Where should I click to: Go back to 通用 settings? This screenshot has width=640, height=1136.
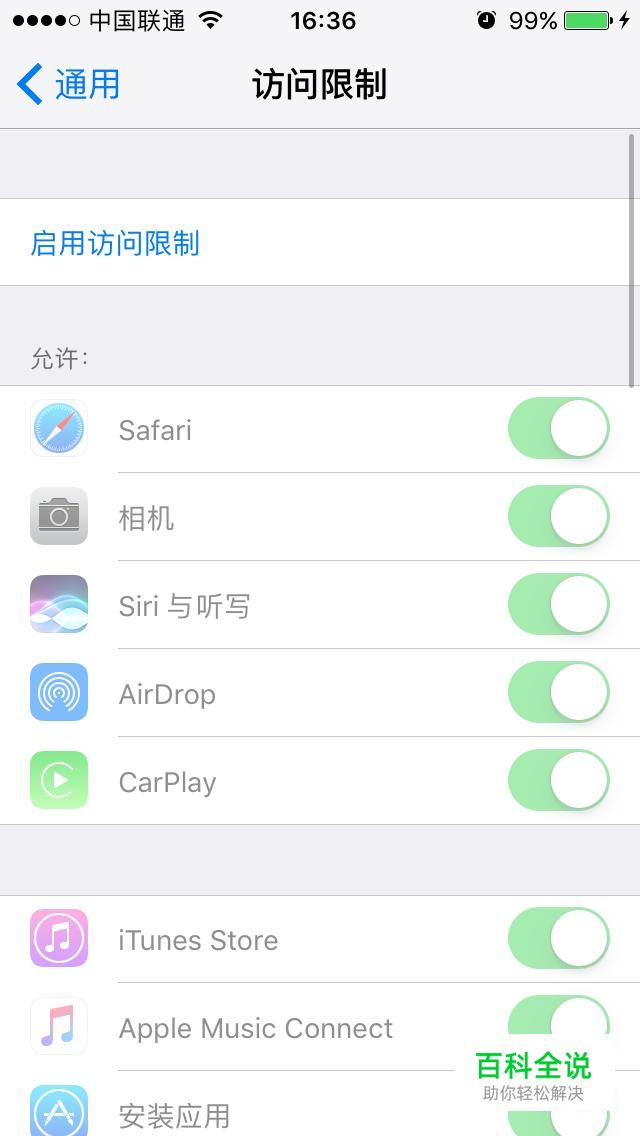pos(68,84)
